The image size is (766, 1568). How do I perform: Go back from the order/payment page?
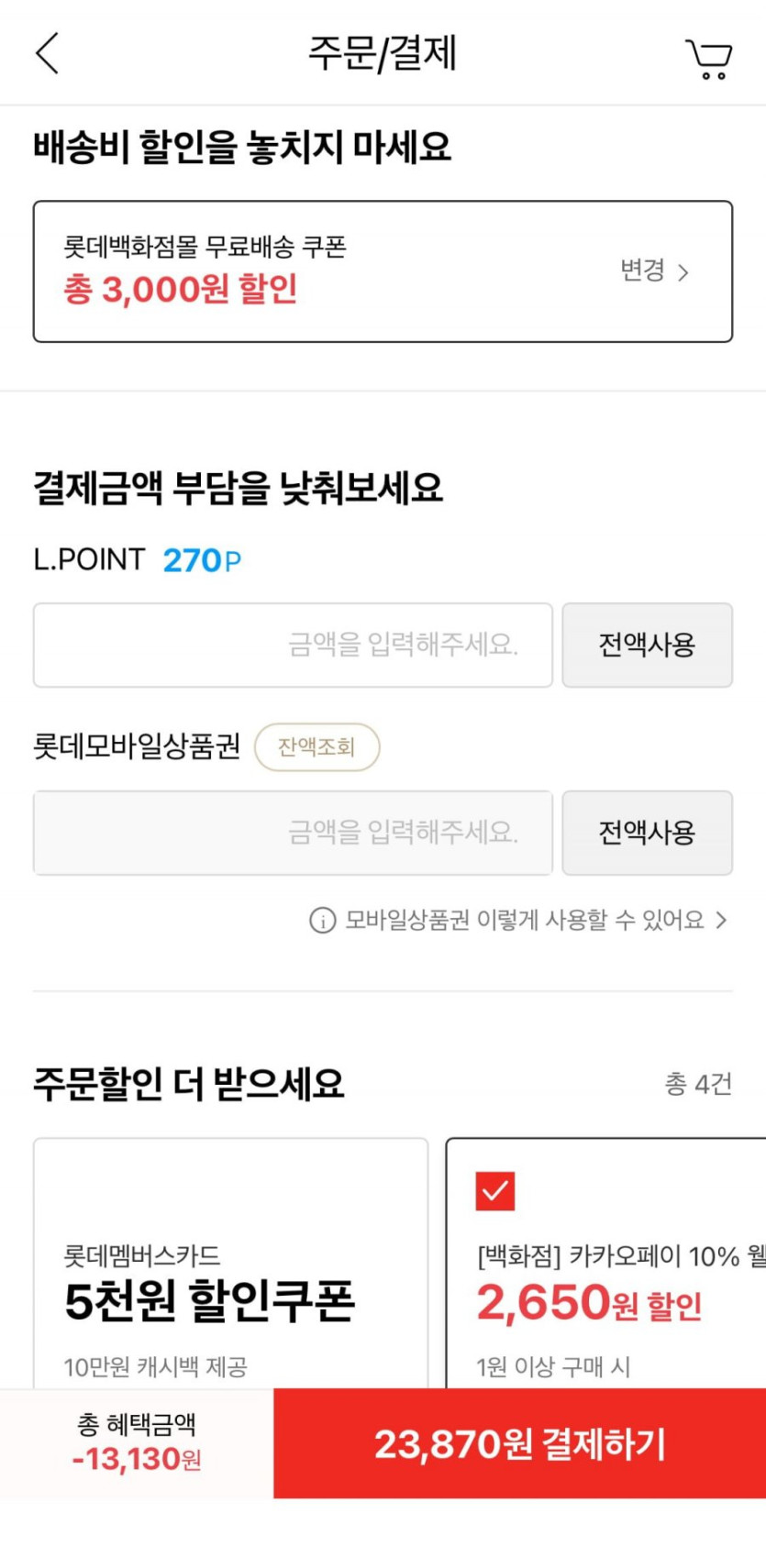(x=47, y=53)
